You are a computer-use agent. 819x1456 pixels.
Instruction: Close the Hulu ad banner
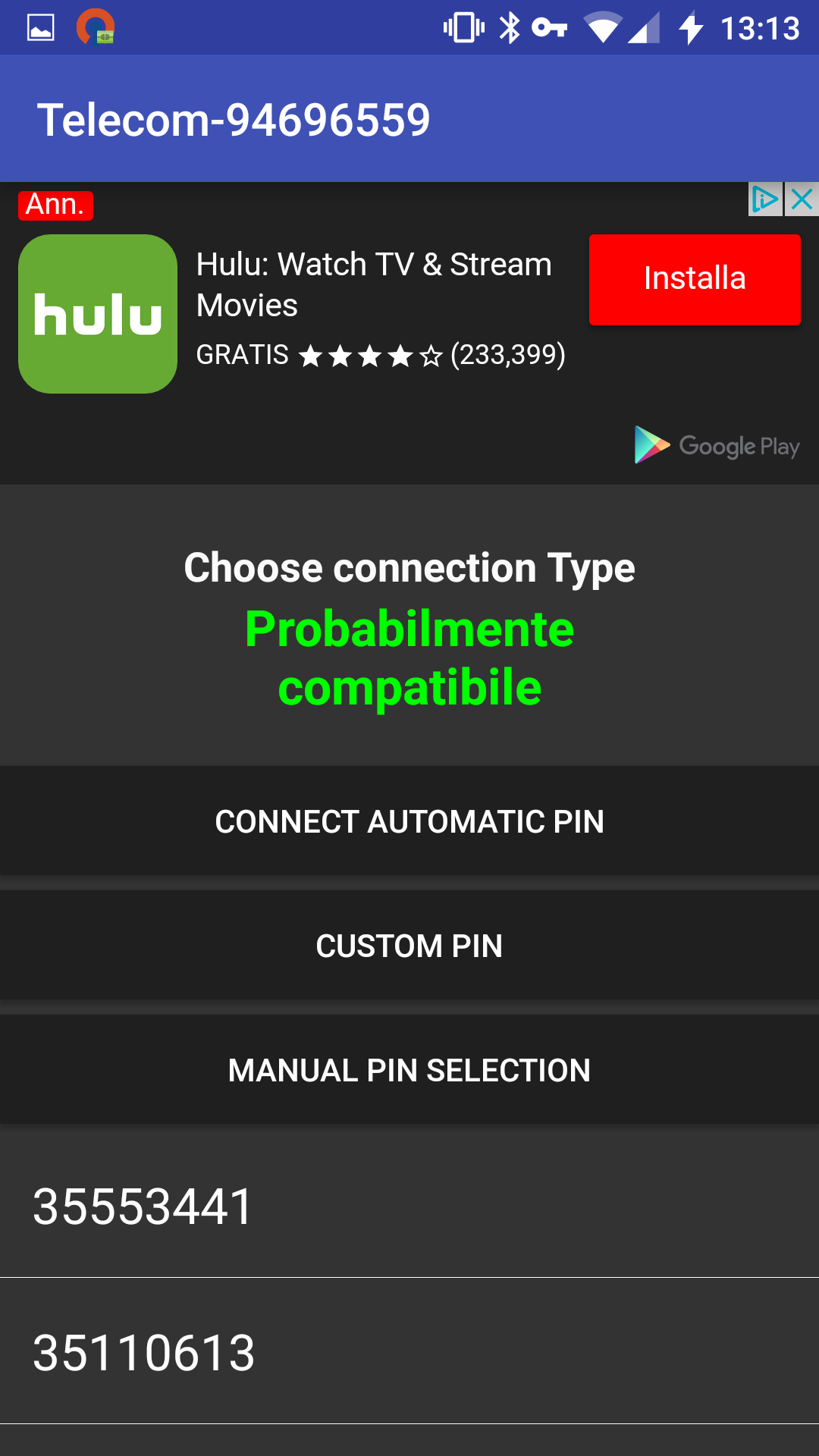click(802, 199)
